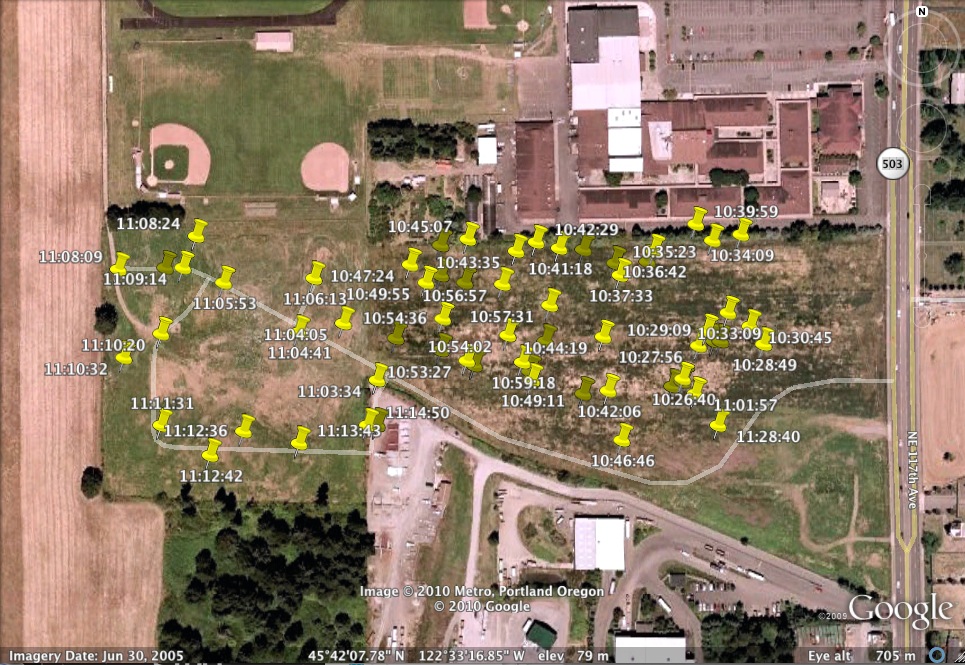Open the placemark labeled 11:28:40
This screenshot has height=665, width=965.
click(x=720, y=423)
